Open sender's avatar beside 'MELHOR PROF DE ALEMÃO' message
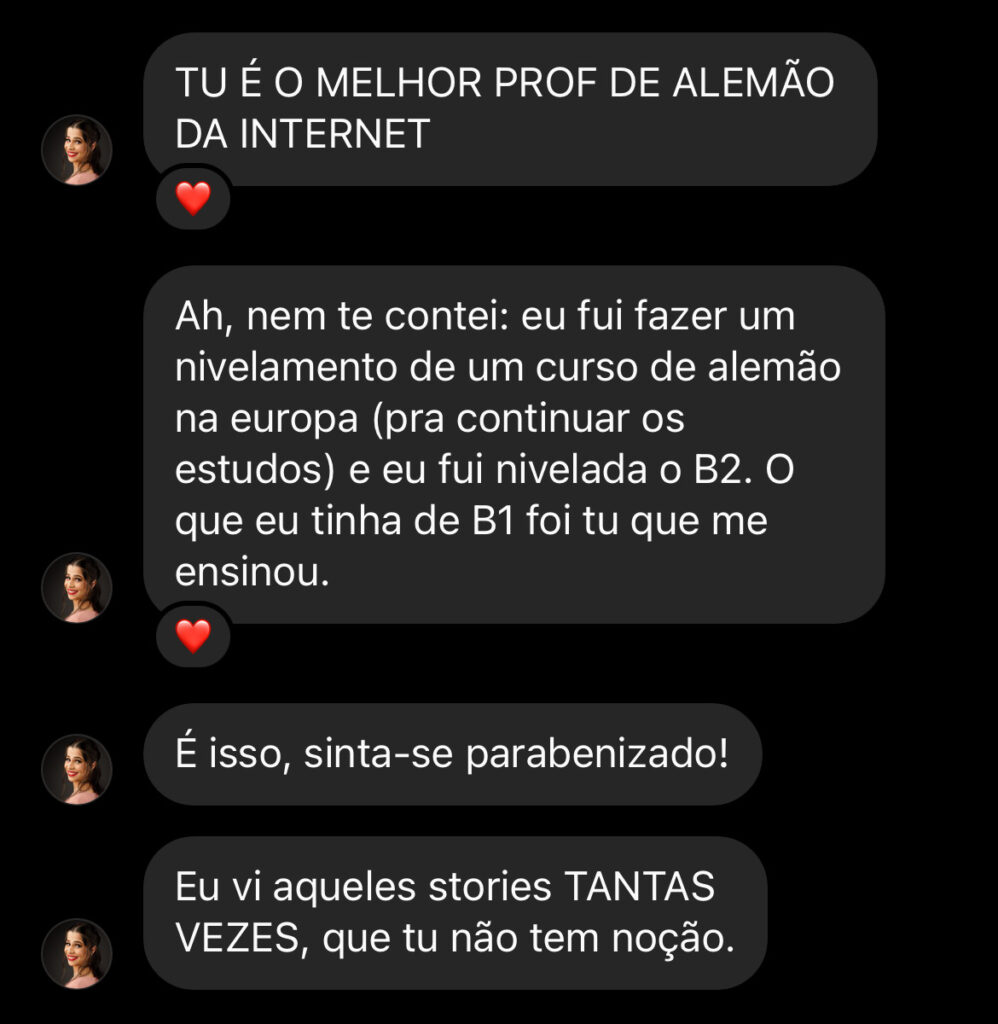The image size is (998, 1024). pyautogui.click(x=76, y=151)
